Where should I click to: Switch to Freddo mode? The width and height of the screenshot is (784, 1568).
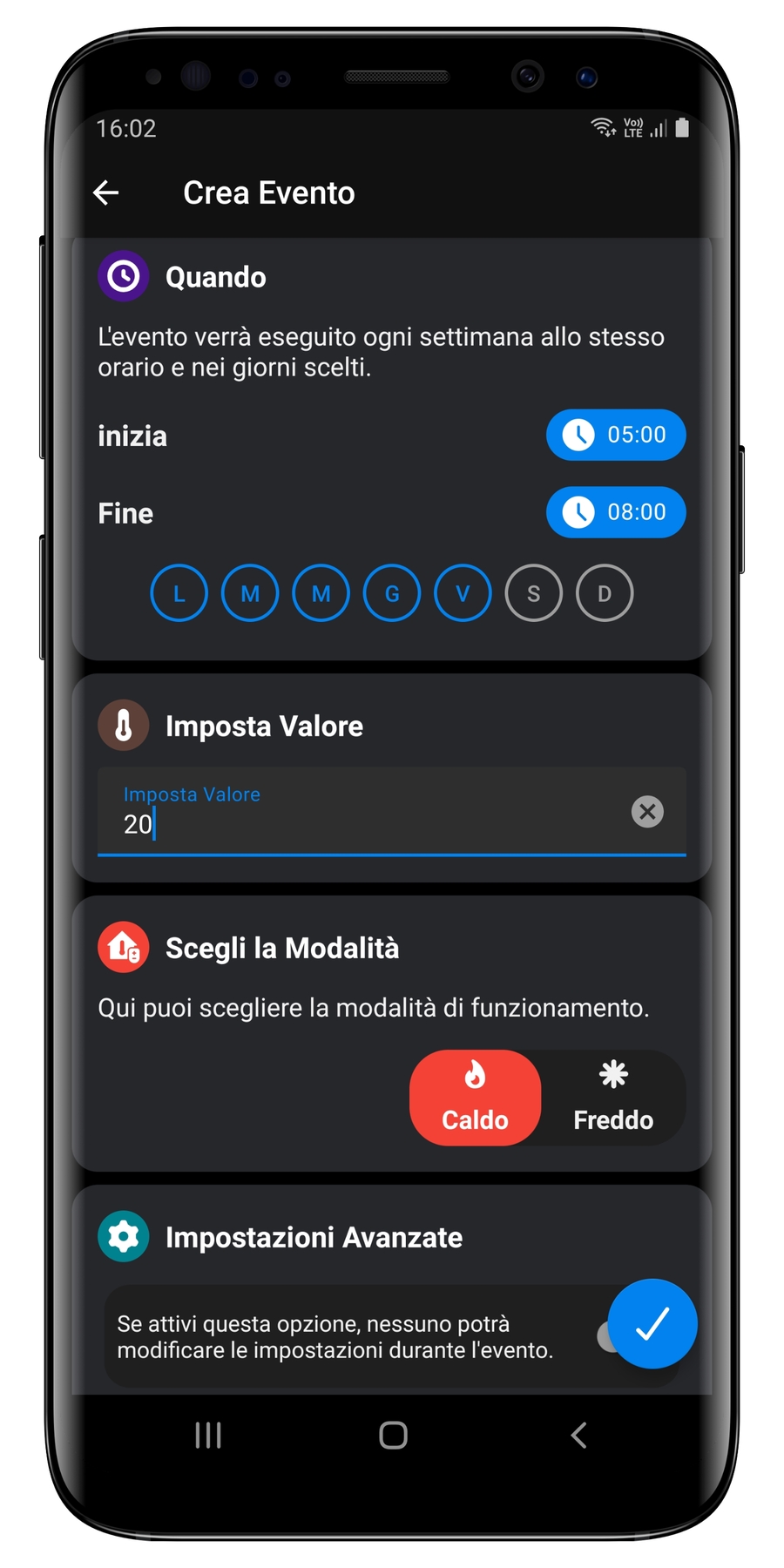pos(613,1098)
